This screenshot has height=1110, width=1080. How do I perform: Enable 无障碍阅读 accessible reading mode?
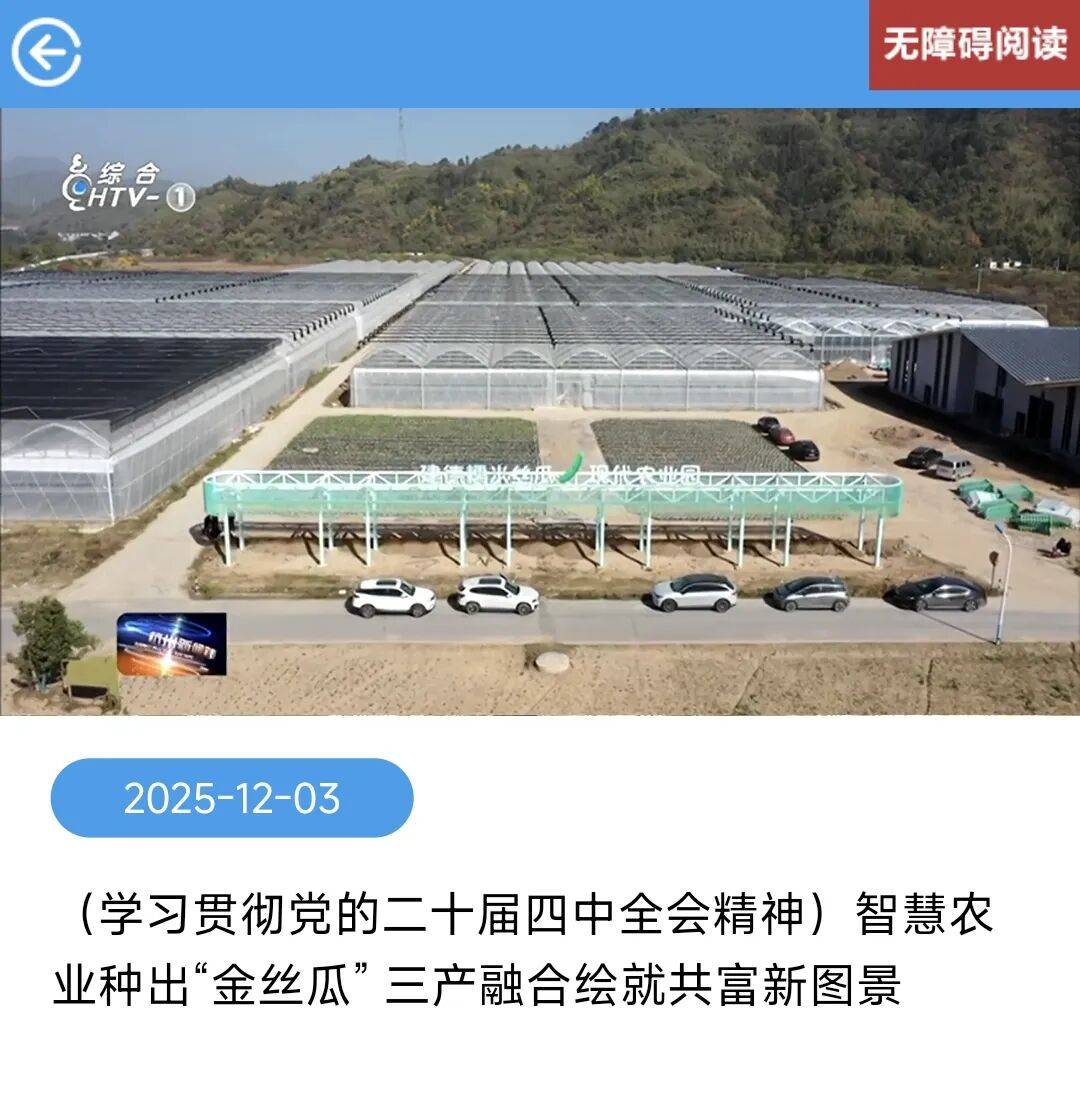tap(974, 45)
